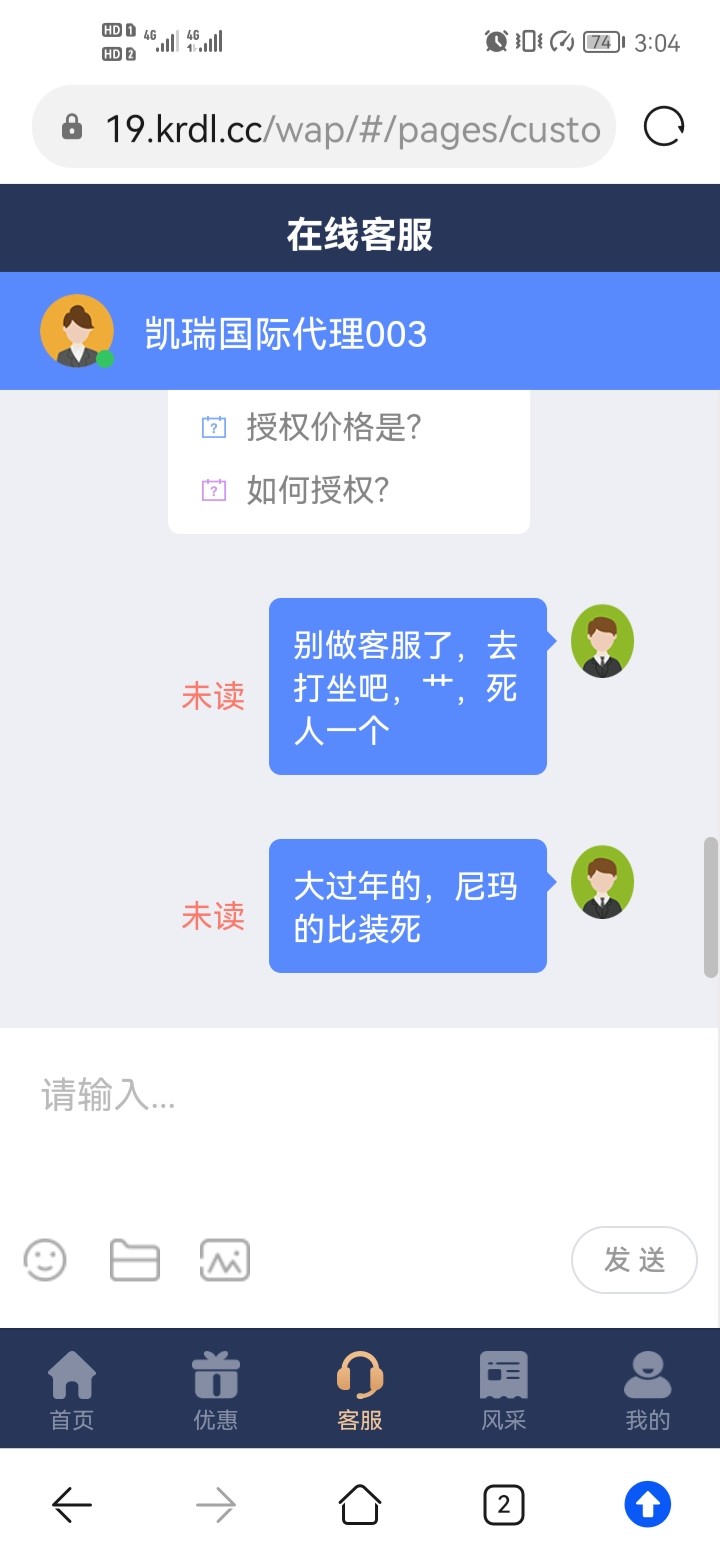Go to the 风采 tab
Viewport: 720px width, 1560px height.
(504, 1390)
